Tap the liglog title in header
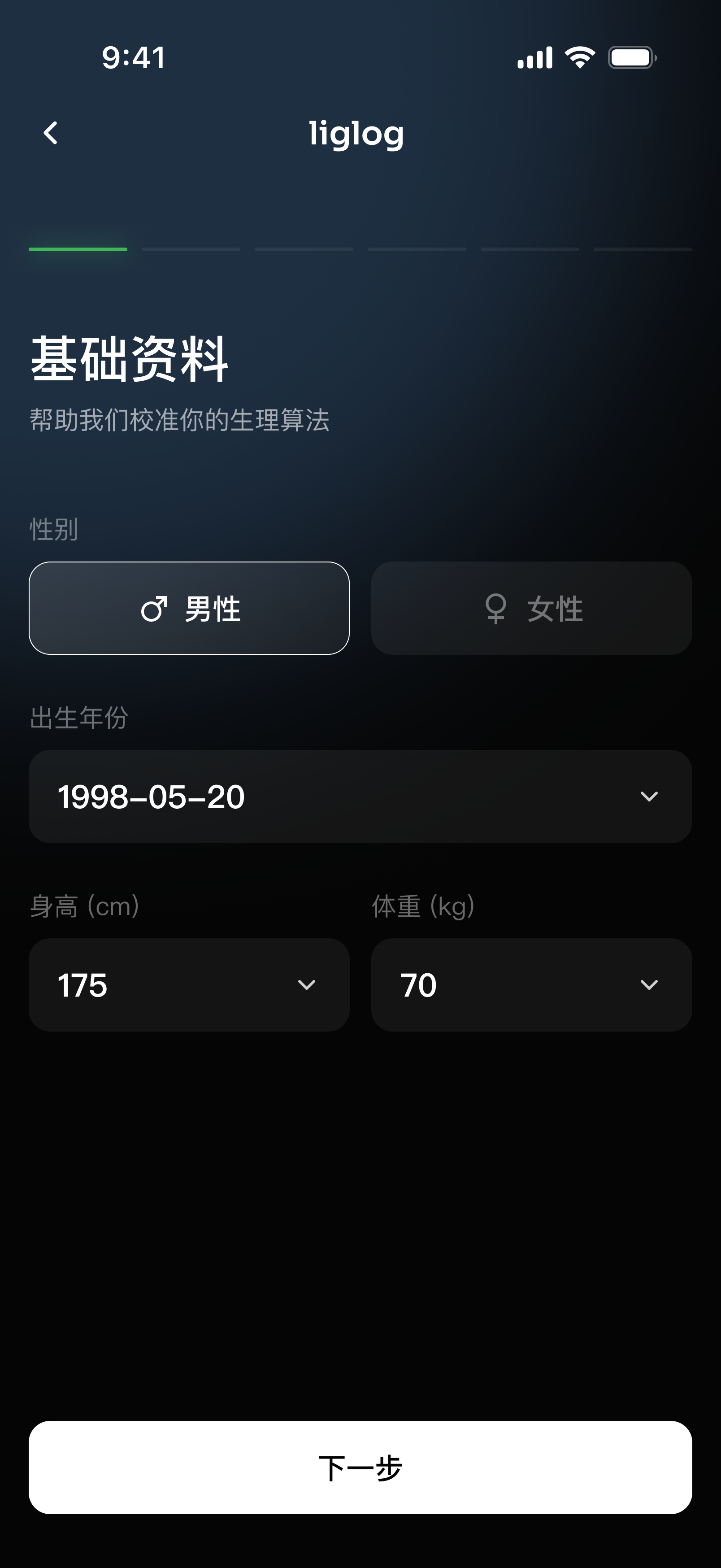The height and width of the screenshot is (1568, 721). (x=356, y=133)
